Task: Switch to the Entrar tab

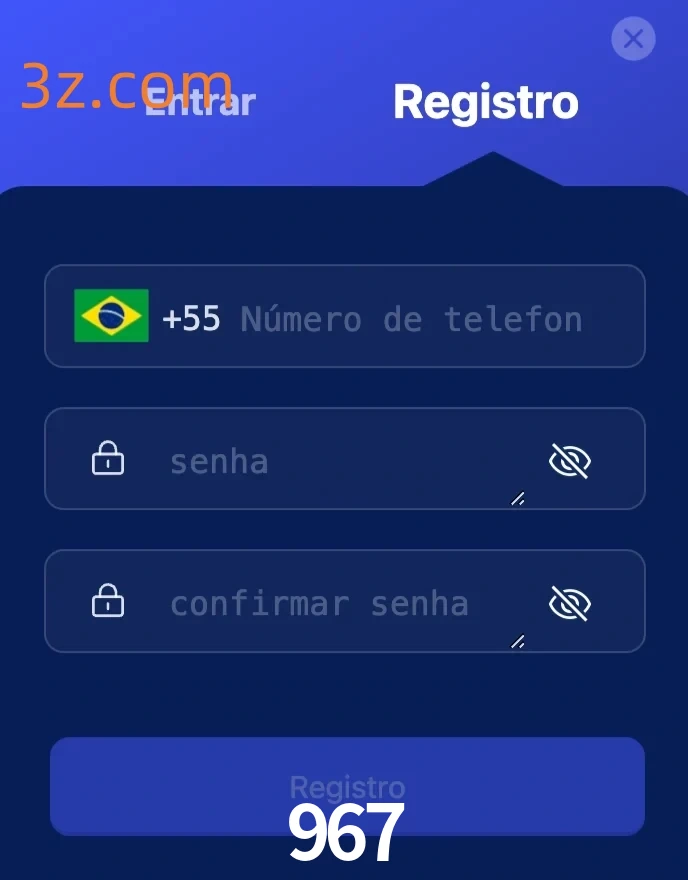Action: [x=200, y=101]
